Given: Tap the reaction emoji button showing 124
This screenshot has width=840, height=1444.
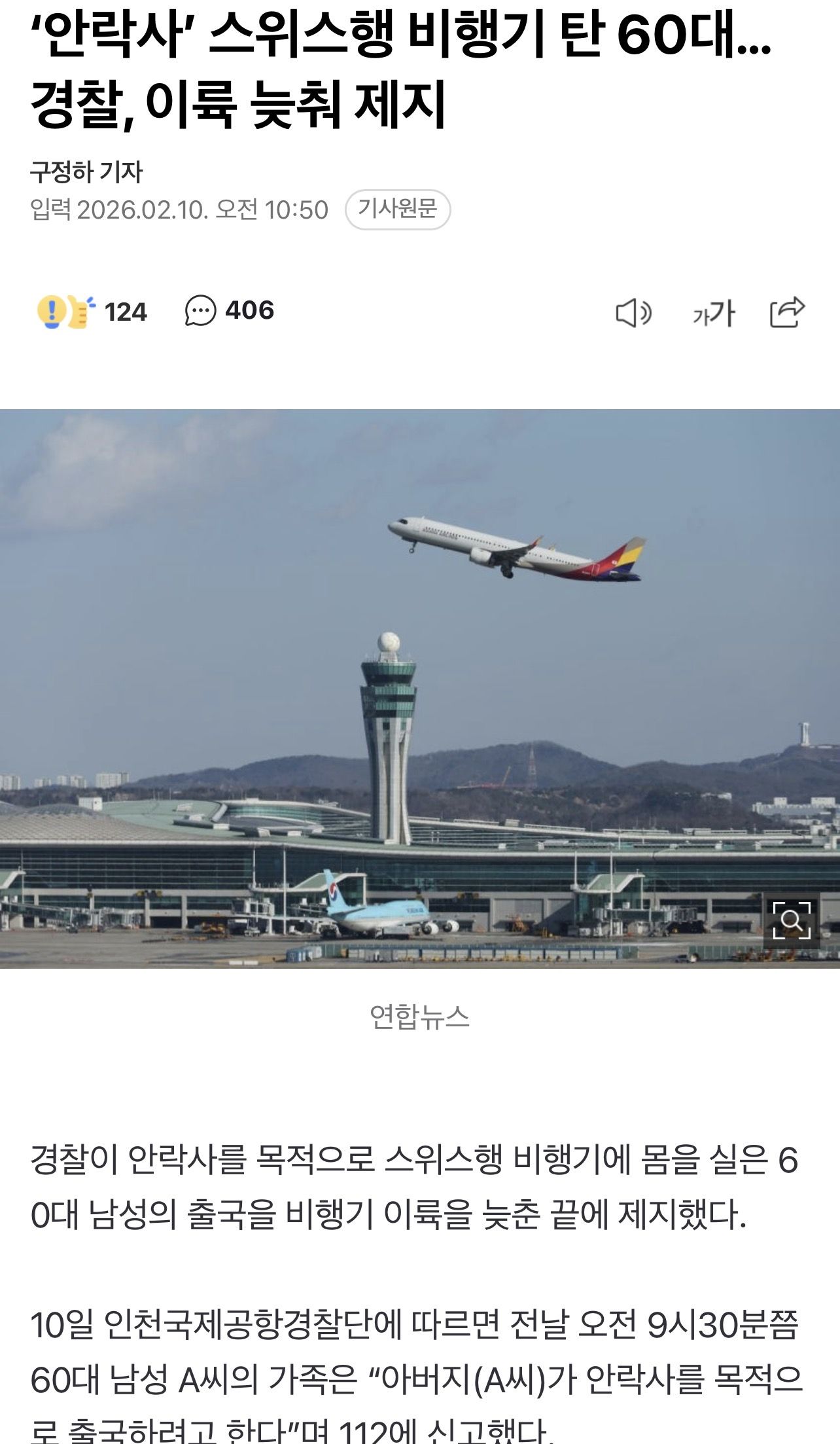Looking at the screenshot, I should pos(92,312).
